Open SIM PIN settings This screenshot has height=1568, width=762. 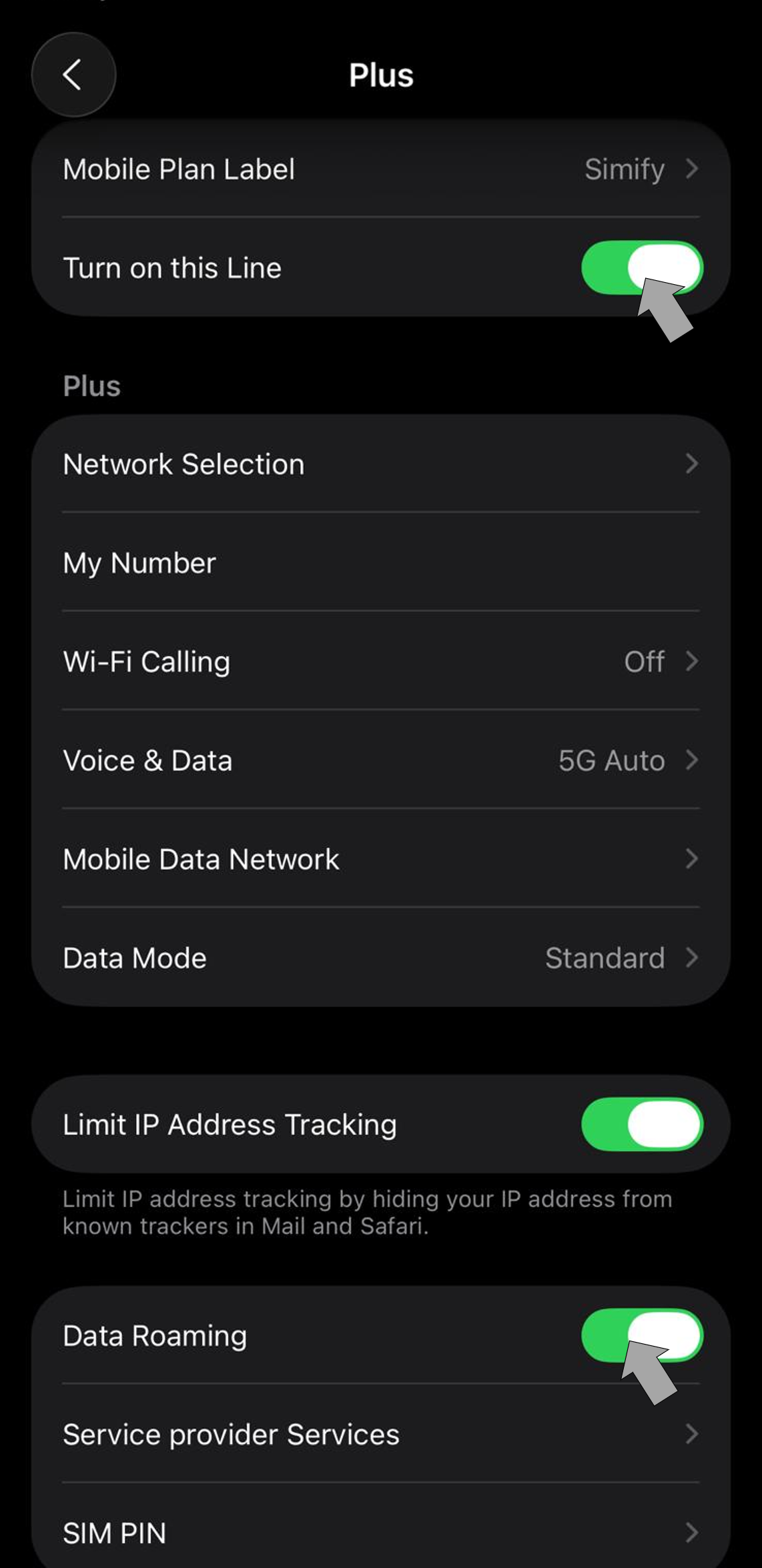380,1533
